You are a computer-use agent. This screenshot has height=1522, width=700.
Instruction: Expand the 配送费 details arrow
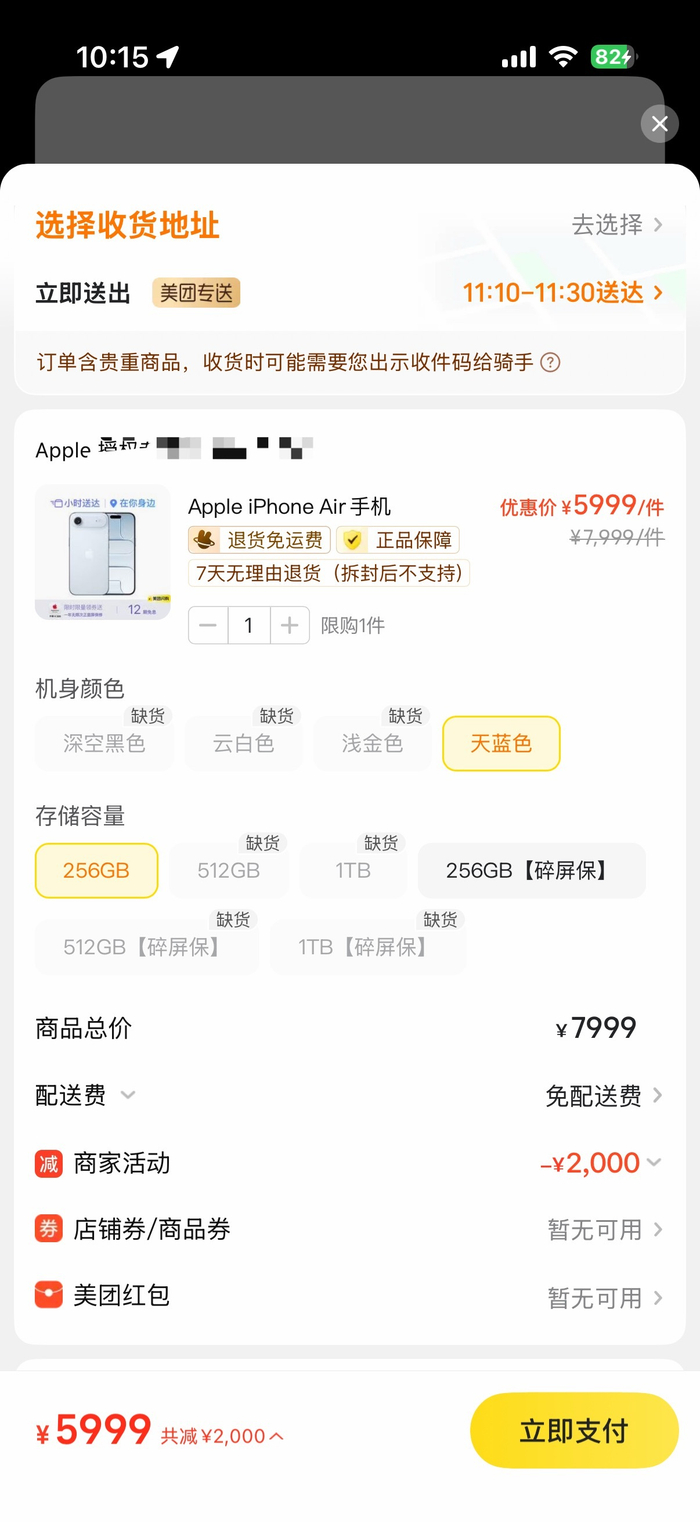(x=128, y=1095)
